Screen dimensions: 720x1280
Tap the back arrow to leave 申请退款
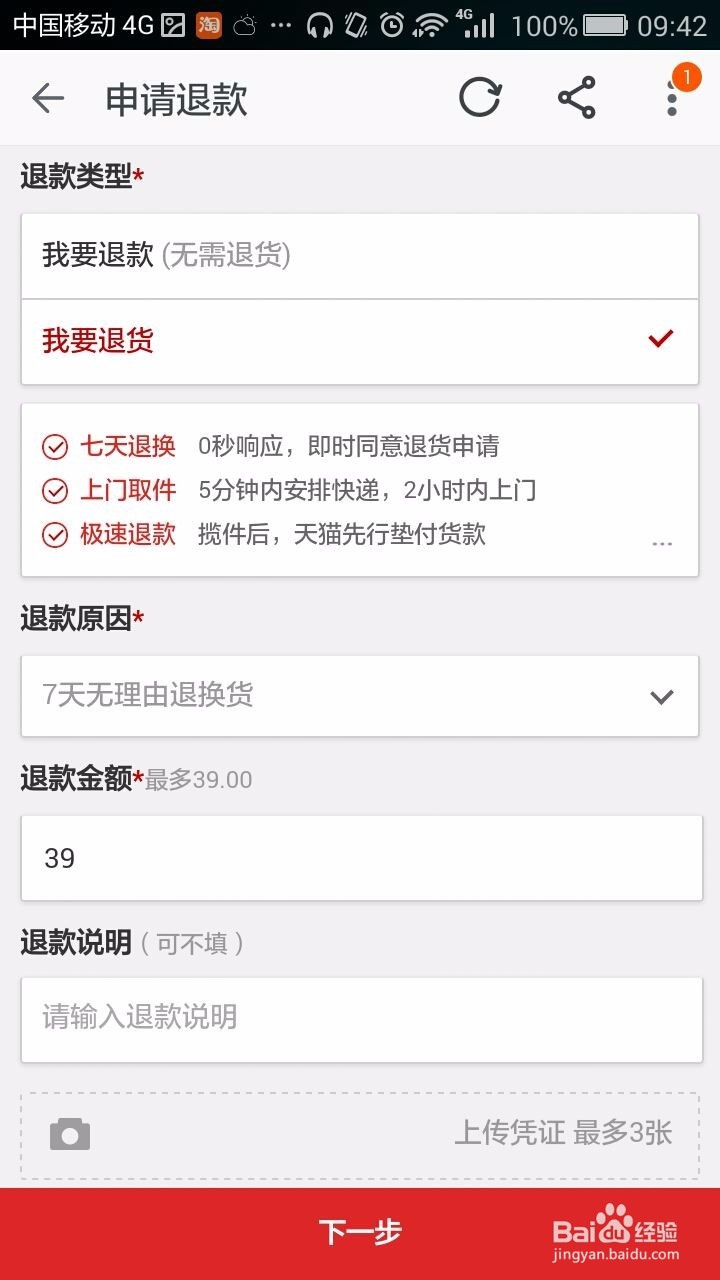pos(45,97)
